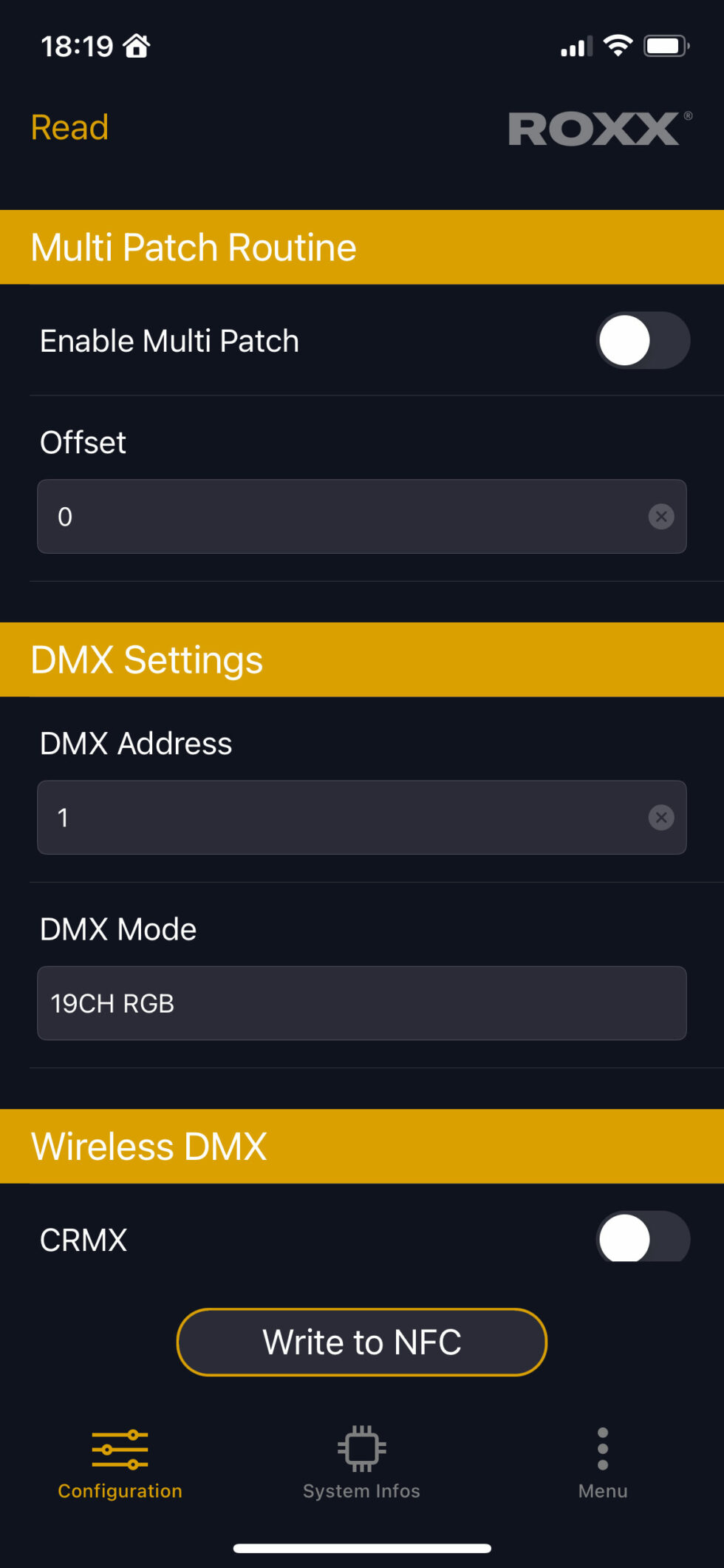This screenshot has height=1568, width=724.
Task: Select the Menu tab
Action: click(x=602, y=1467)
